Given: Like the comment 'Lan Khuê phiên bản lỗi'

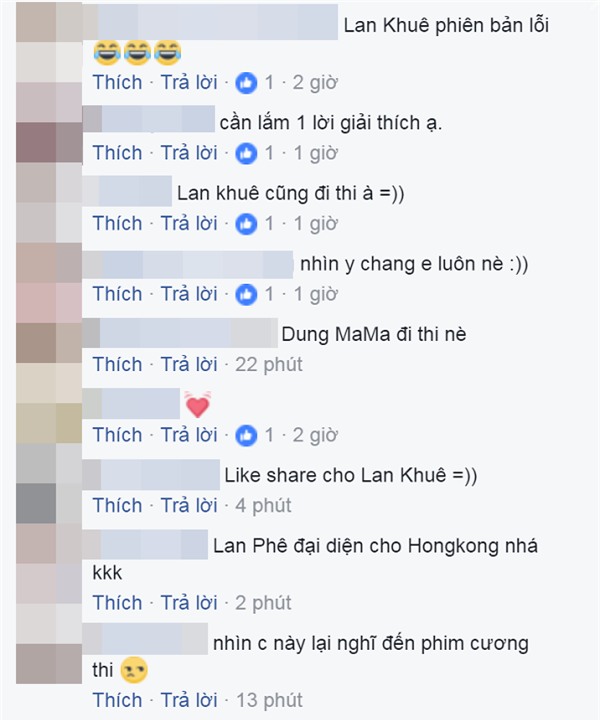Looking at the screenshot, I should pyautogui.click(x=117, y=83).
